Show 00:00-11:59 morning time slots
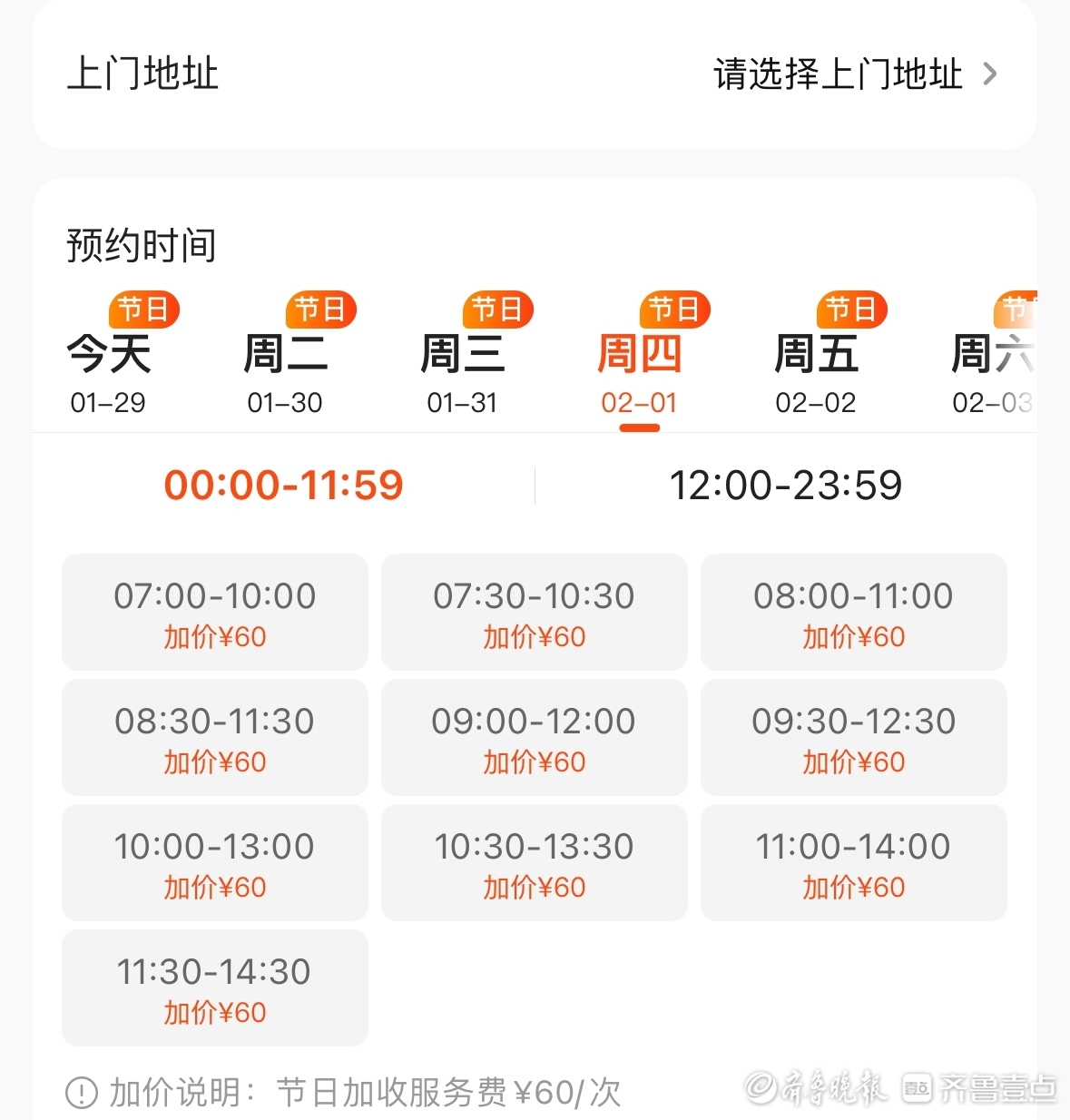 [x=283, y=485]
